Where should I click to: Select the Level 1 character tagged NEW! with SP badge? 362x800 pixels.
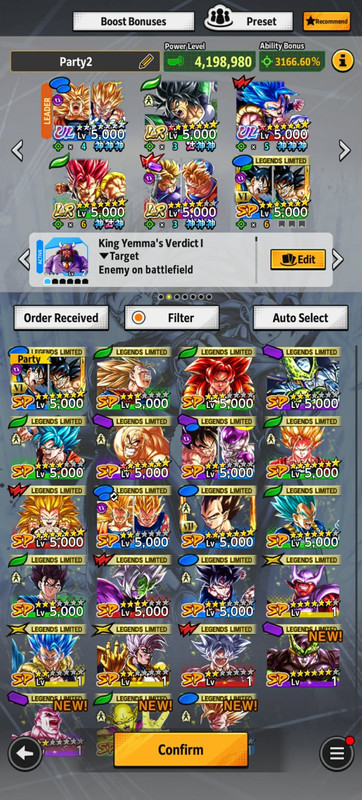(303, 656)
